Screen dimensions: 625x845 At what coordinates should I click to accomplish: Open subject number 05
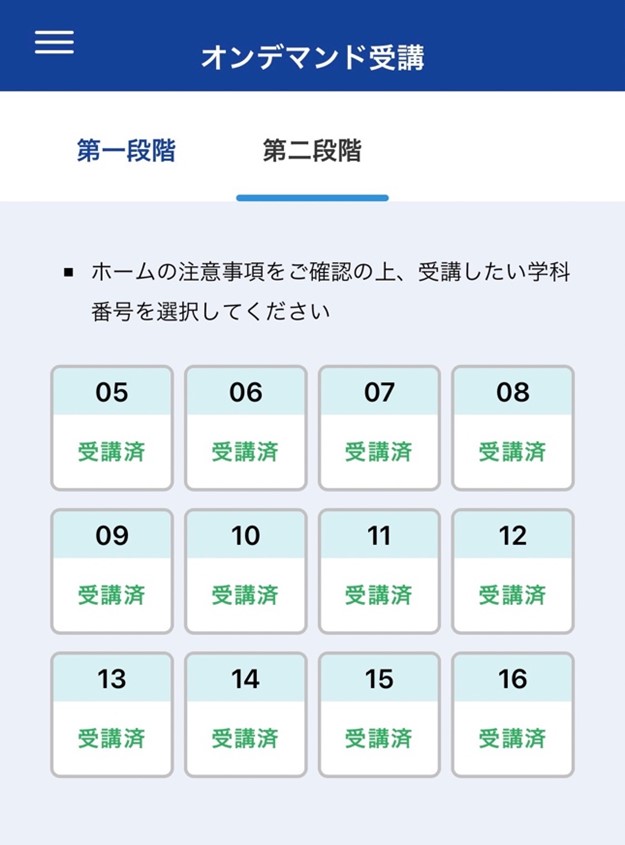click(112, 428)
